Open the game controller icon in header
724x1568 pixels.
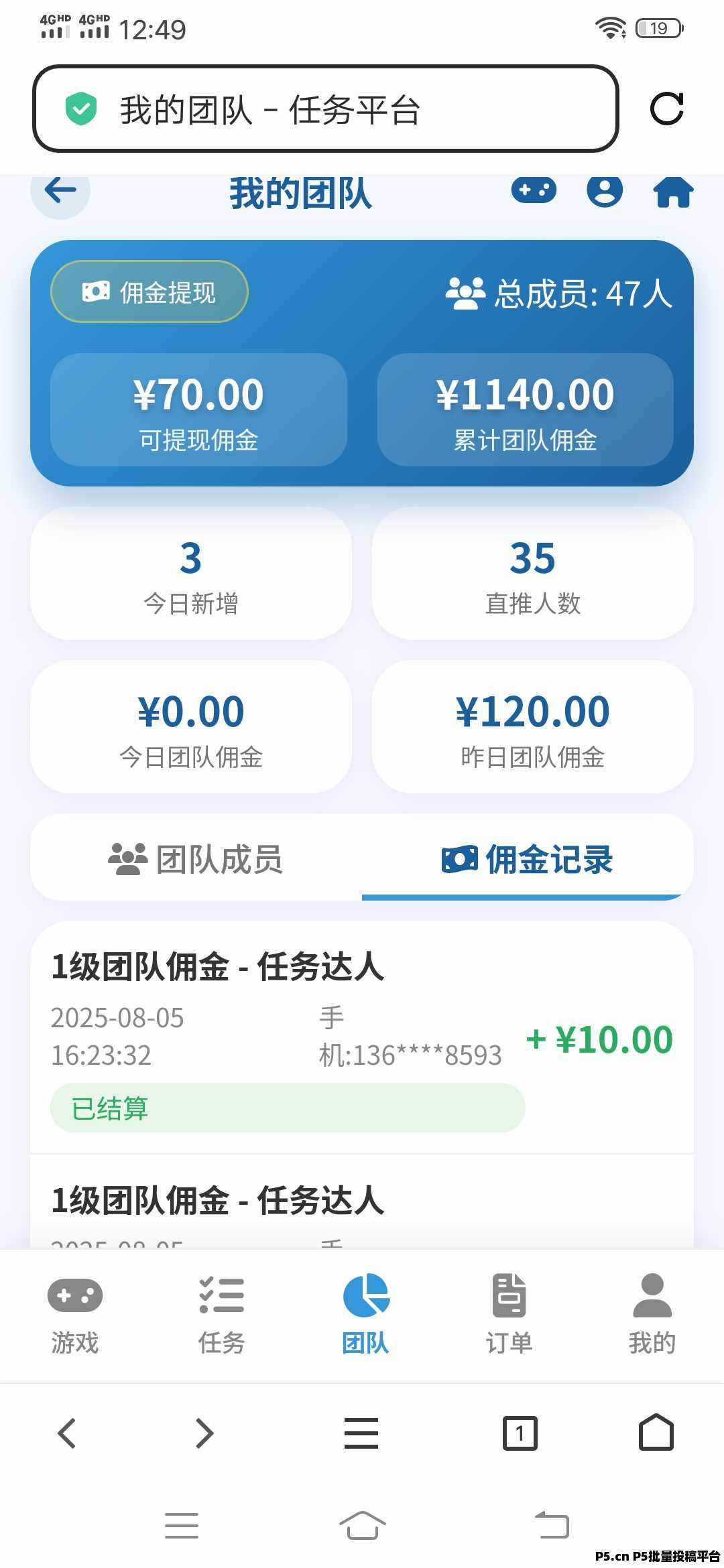[534, 190]
